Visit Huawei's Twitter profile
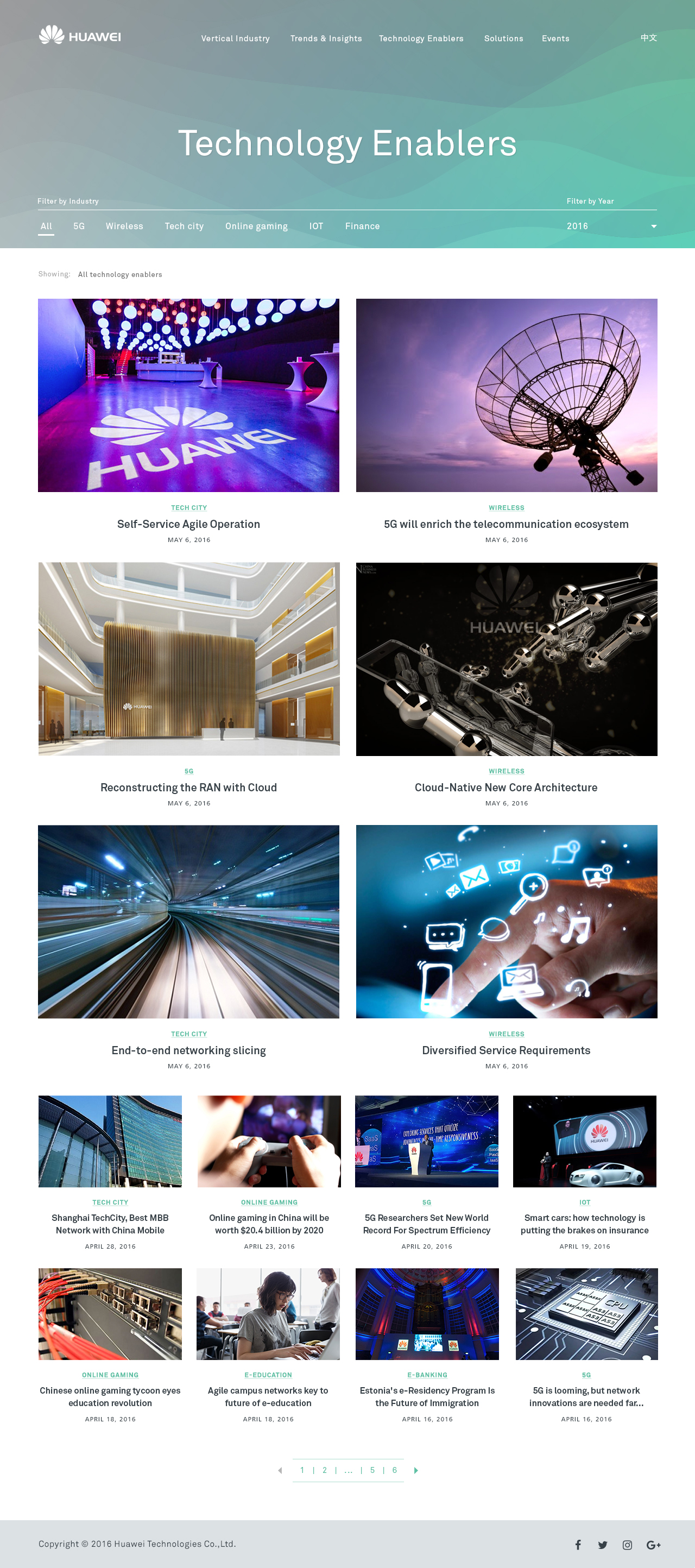 coord(603,1545)
